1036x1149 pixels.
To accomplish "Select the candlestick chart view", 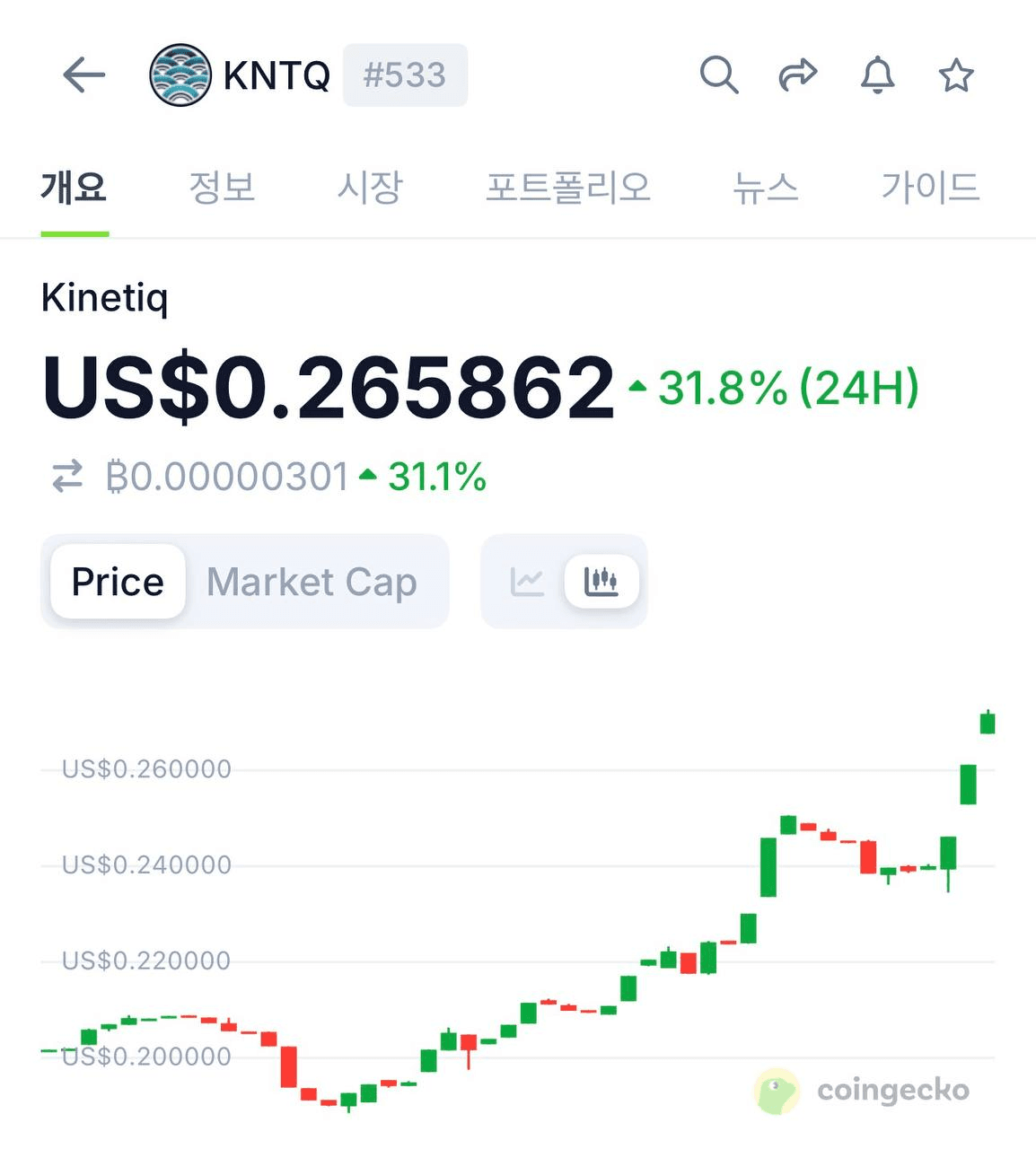I will pyautogui.click(x=601, y=582).
